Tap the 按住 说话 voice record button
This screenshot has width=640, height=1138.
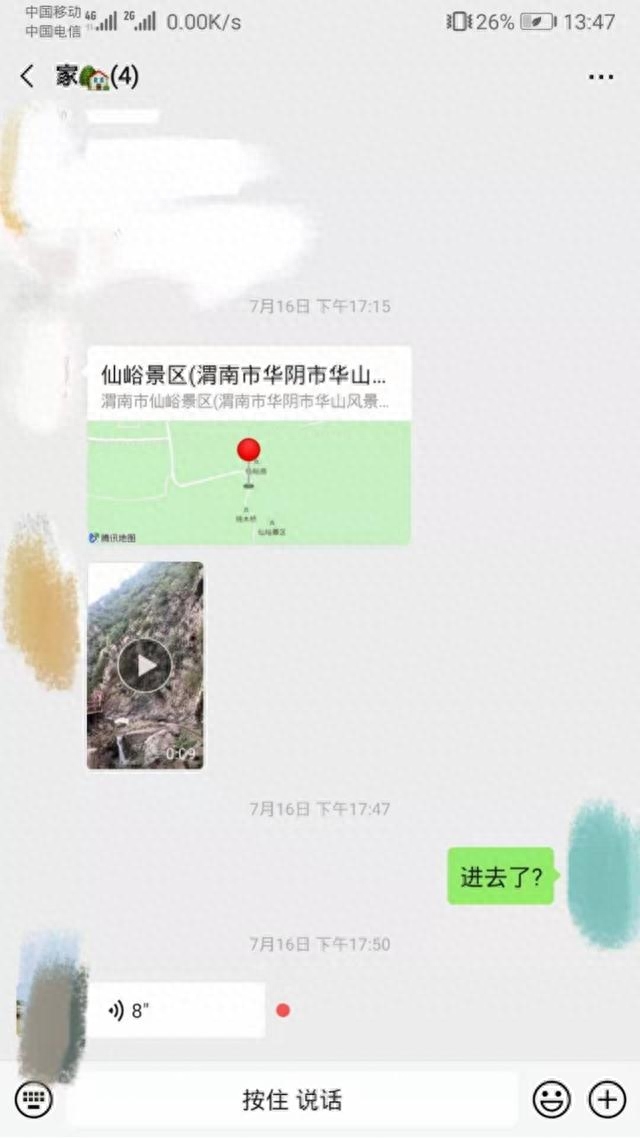tap(292, 1100)
